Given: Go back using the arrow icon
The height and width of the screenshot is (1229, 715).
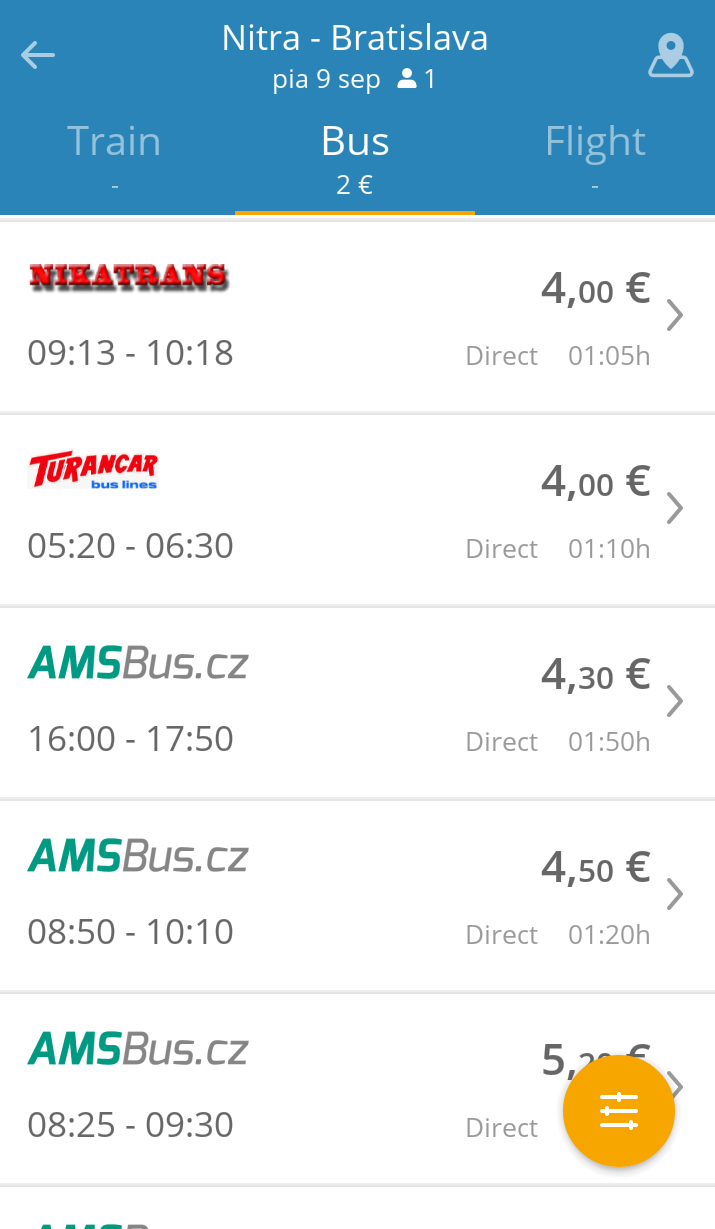Looking at the screenshot, I should [x=38, y=55].
